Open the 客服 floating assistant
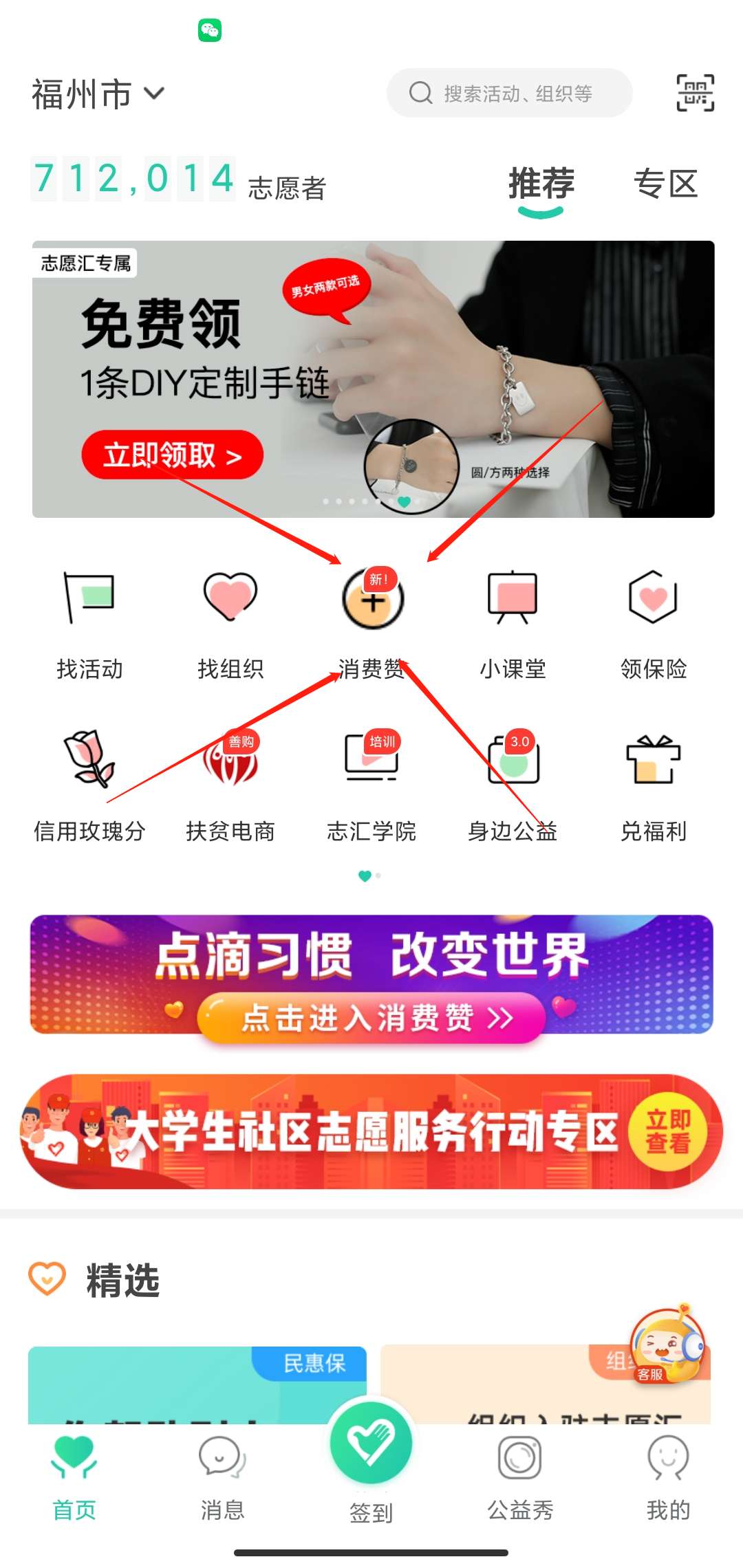 pos(667,1342)
